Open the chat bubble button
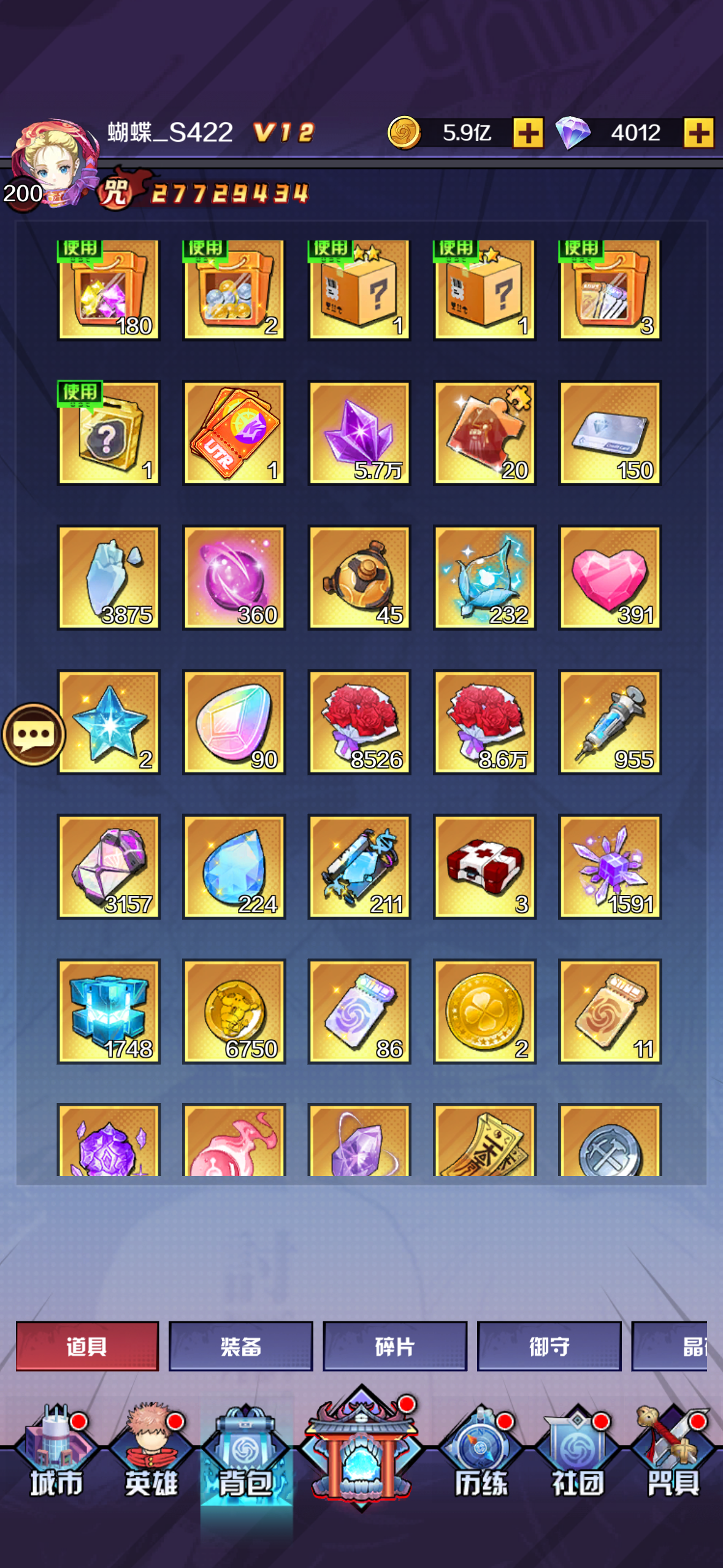This screenshot has height=1568, width=723. click(x=34, y=734)
